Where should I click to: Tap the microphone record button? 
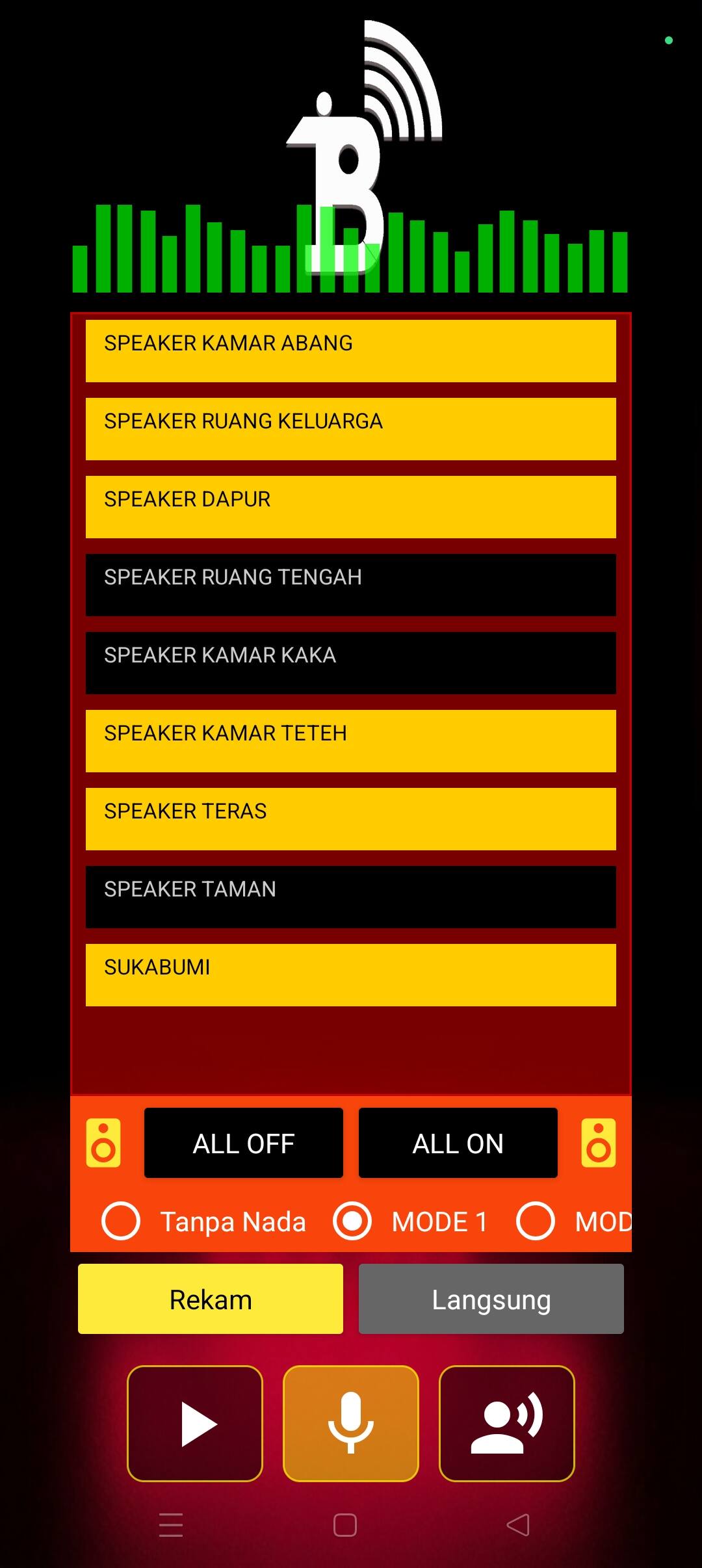(351, 1424)
